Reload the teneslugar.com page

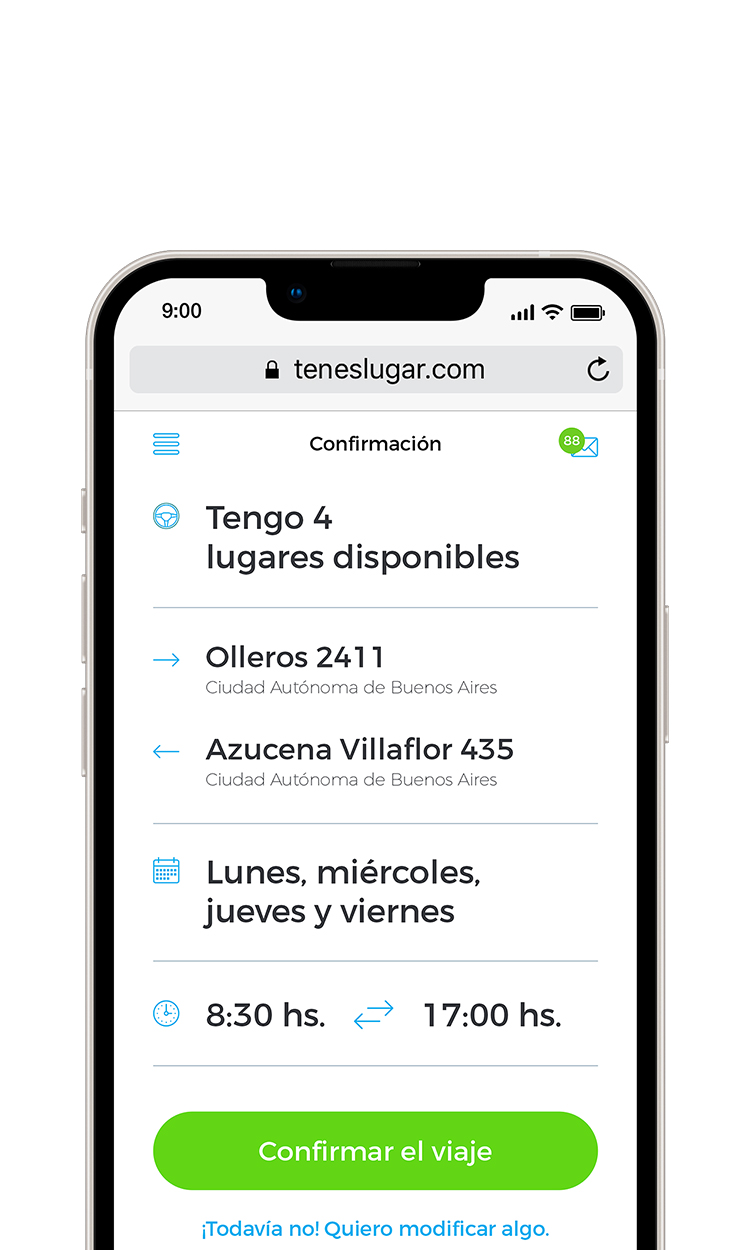coord(598,370)
